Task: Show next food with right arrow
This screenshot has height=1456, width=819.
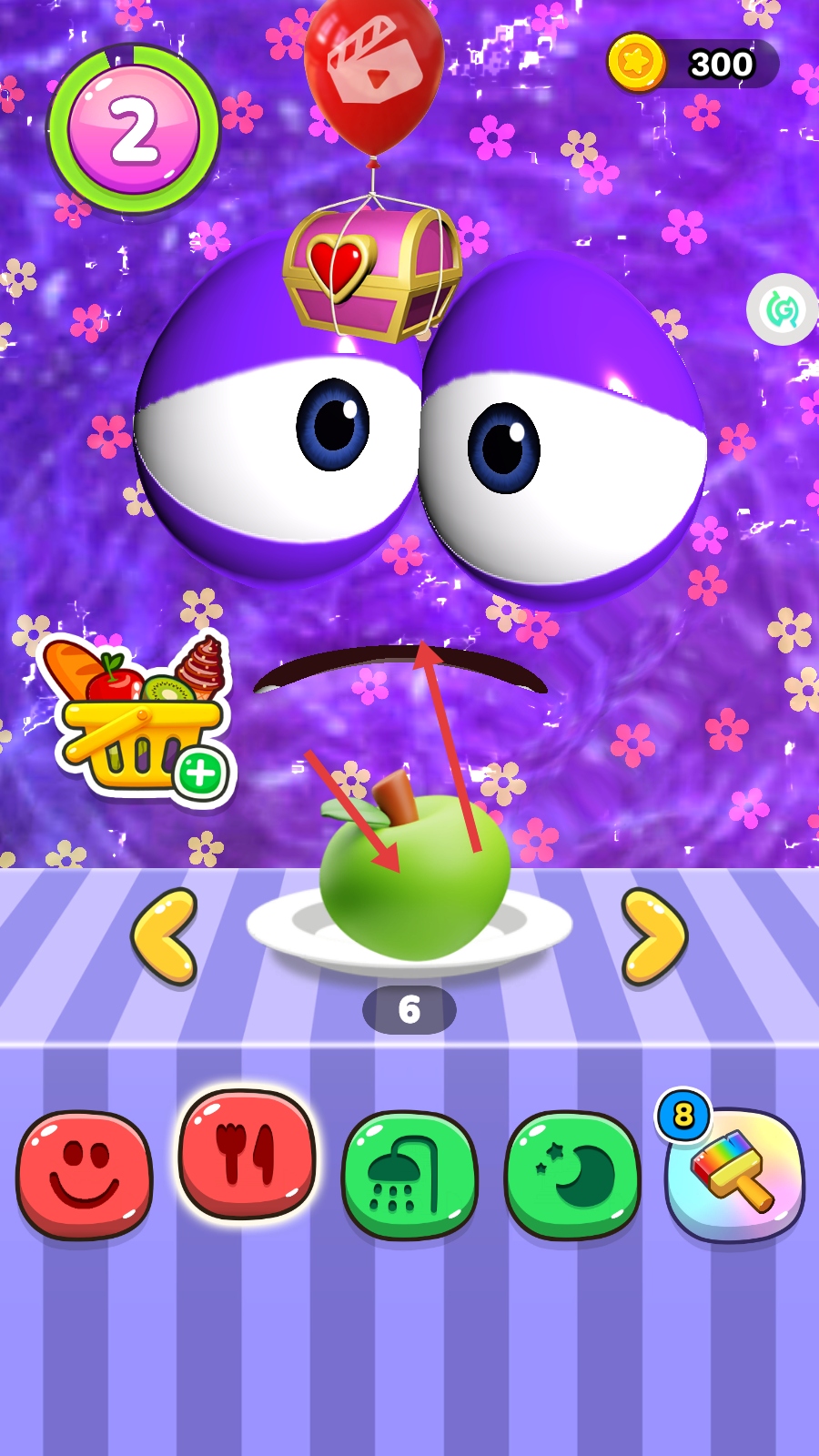Action: click(x=653, y=937)
